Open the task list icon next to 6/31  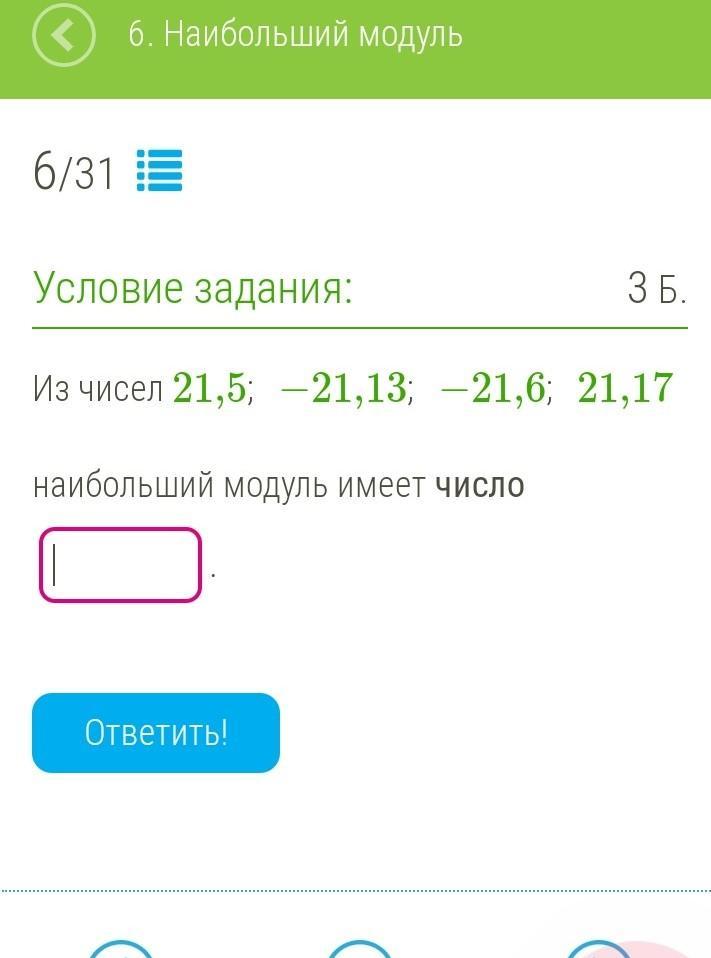point(159,171)
